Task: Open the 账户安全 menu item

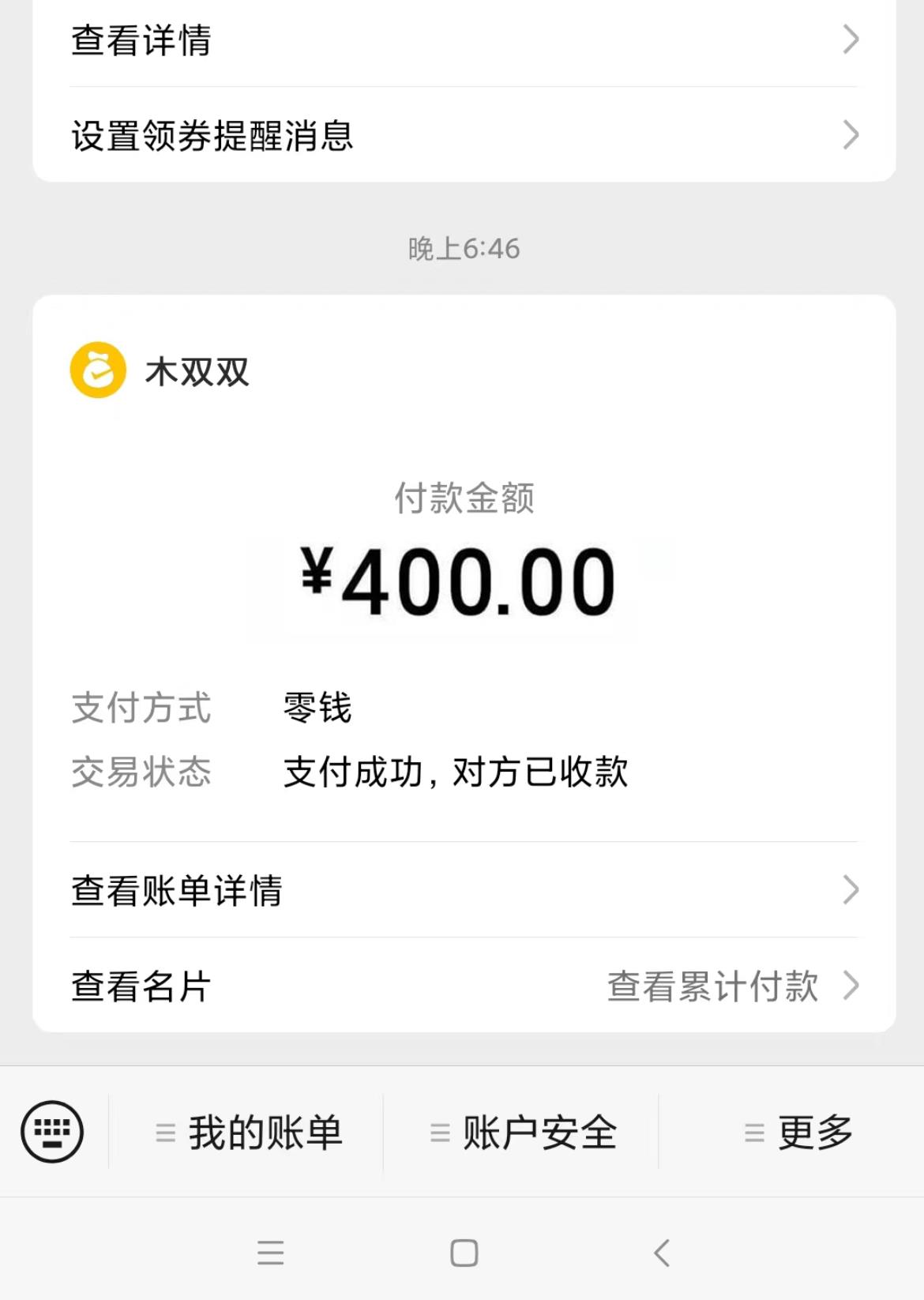Action: [x=537, y=1133]
